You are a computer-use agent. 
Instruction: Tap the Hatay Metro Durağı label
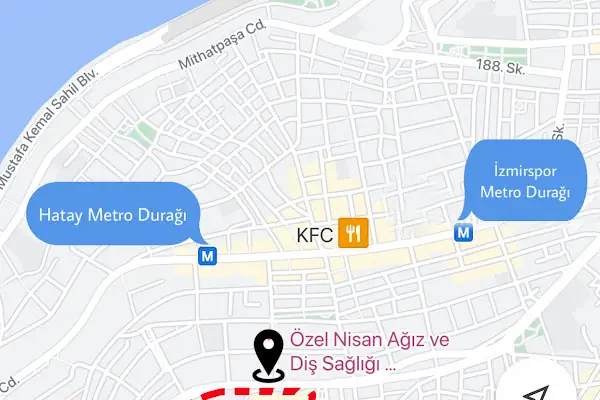(113, 216)
